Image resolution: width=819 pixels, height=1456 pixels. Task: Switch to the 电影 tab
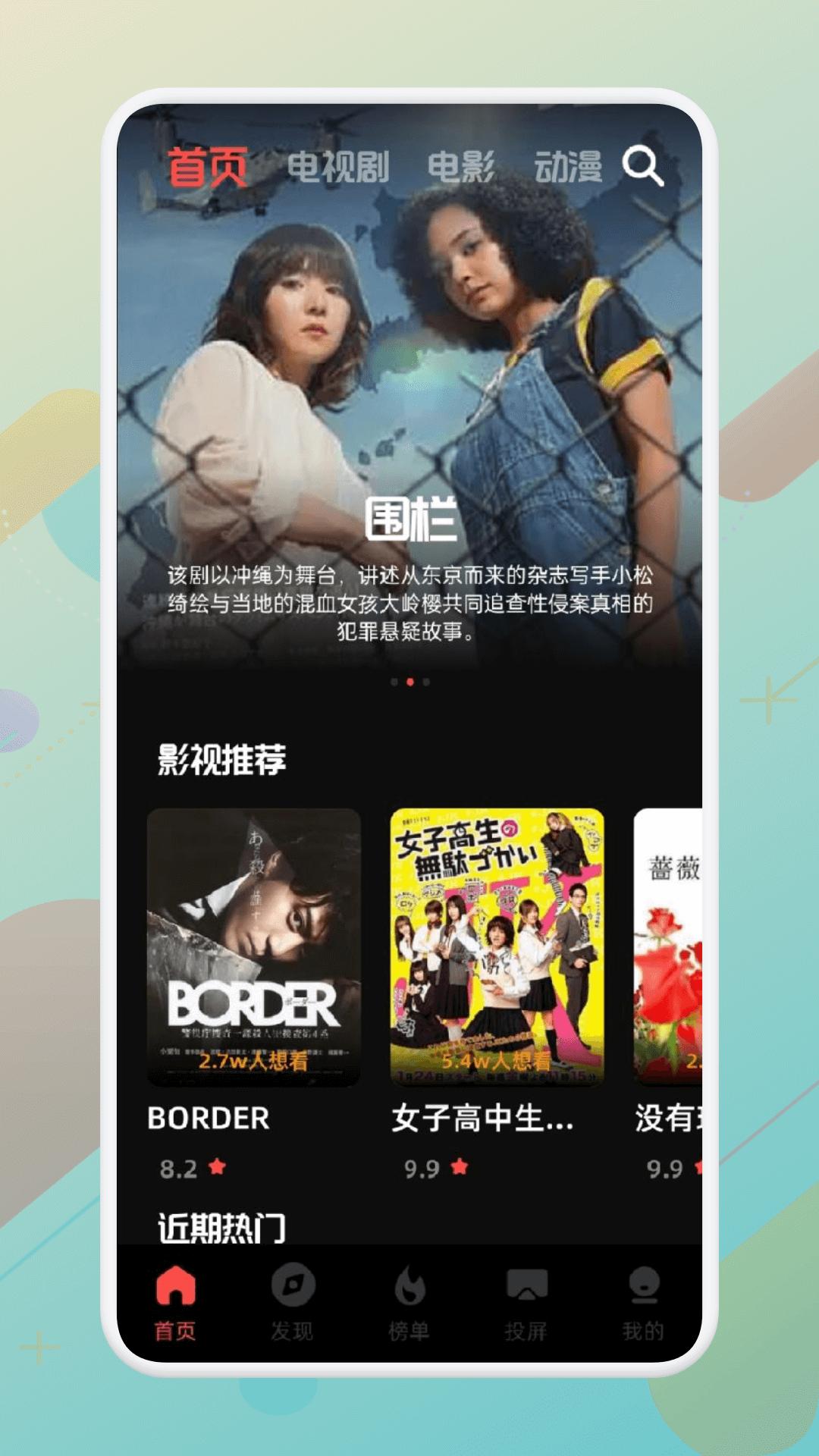coord(464,168)
